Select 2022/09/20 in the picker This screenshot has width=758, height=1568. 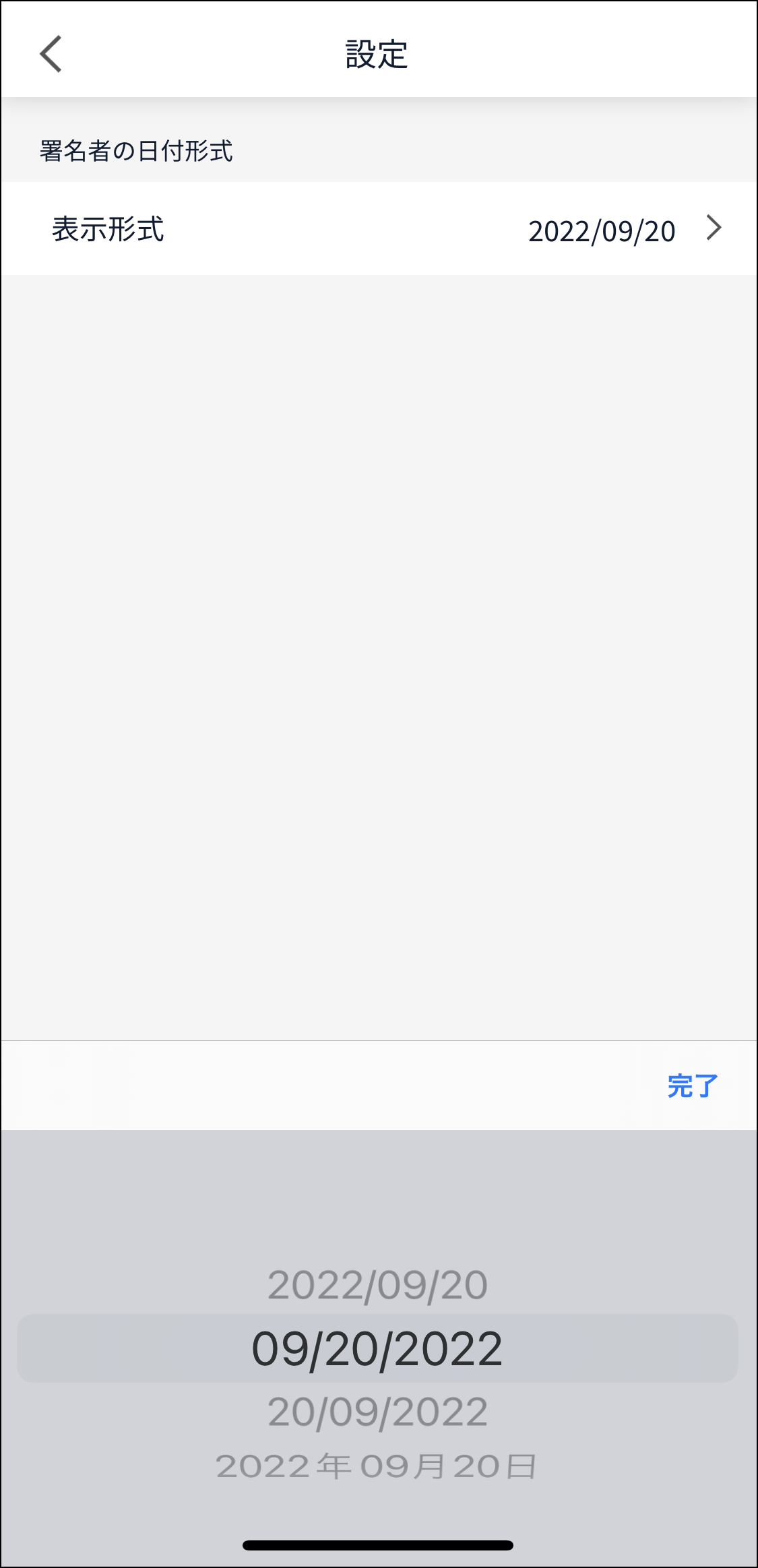[x=377, y=1286]
